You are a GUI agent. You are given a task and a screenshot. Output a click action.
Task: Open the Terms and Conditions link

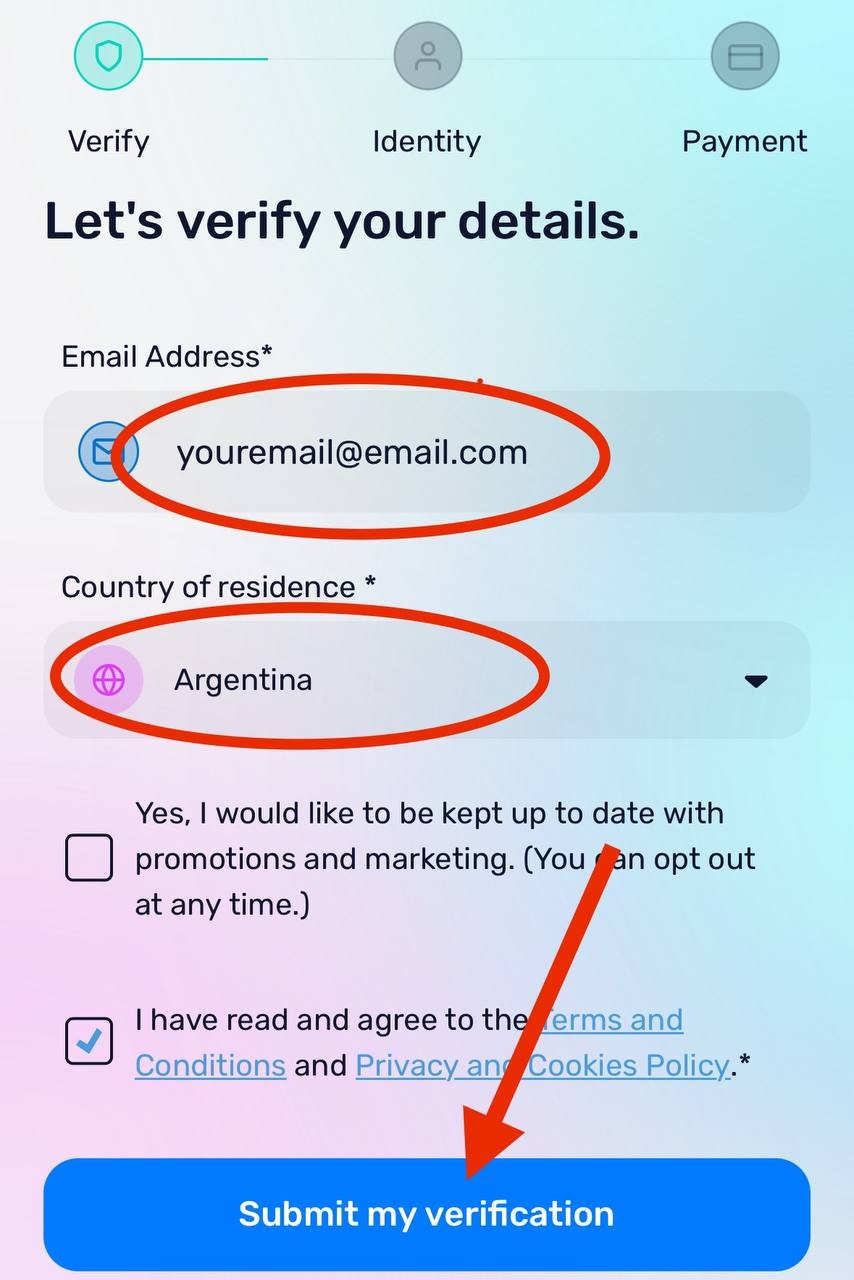[210, 1066]
